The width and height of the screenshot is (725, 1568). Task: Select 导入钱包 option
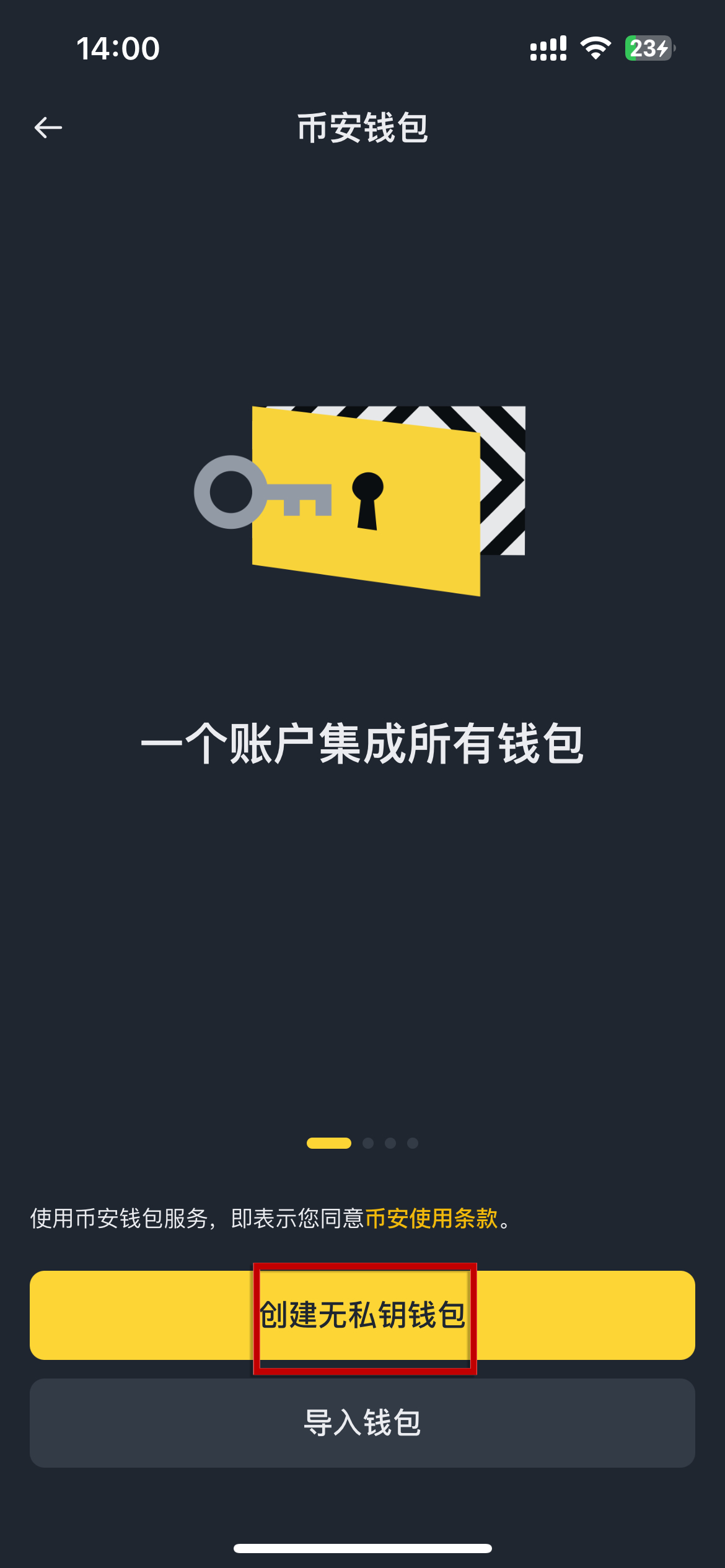362,1422
